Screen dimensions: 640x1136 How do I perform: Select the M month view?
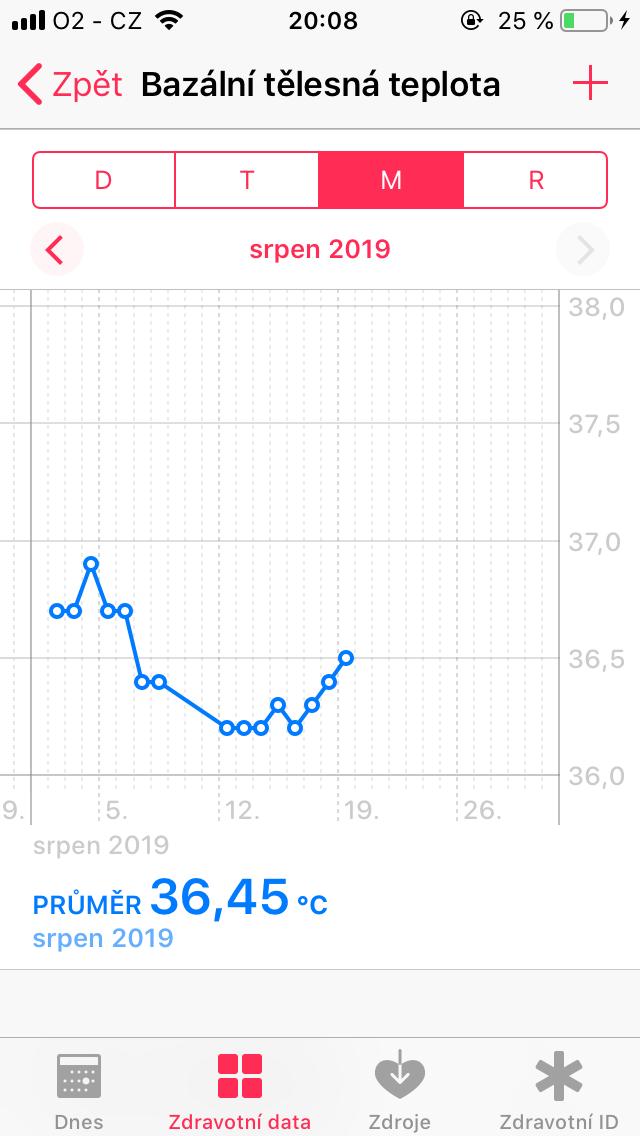tap(391, 180)
